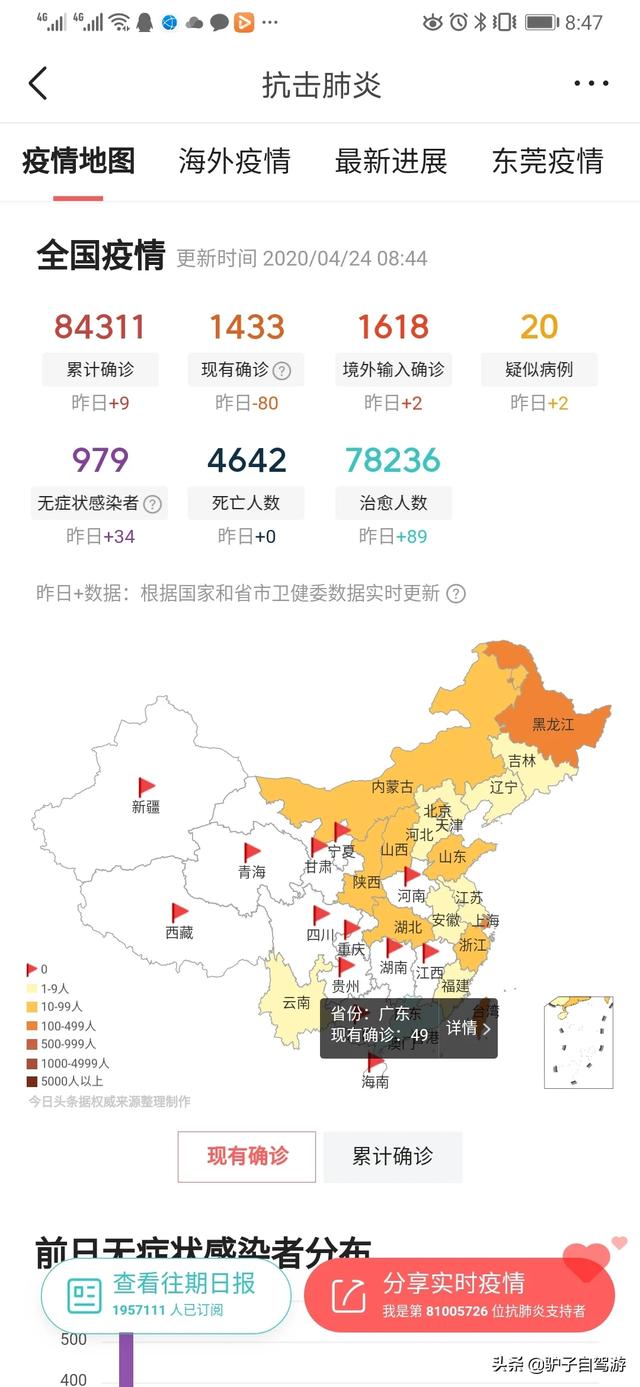Switch map to 累计确诊
640x1387 pixels.
(x=392, y=1157)
